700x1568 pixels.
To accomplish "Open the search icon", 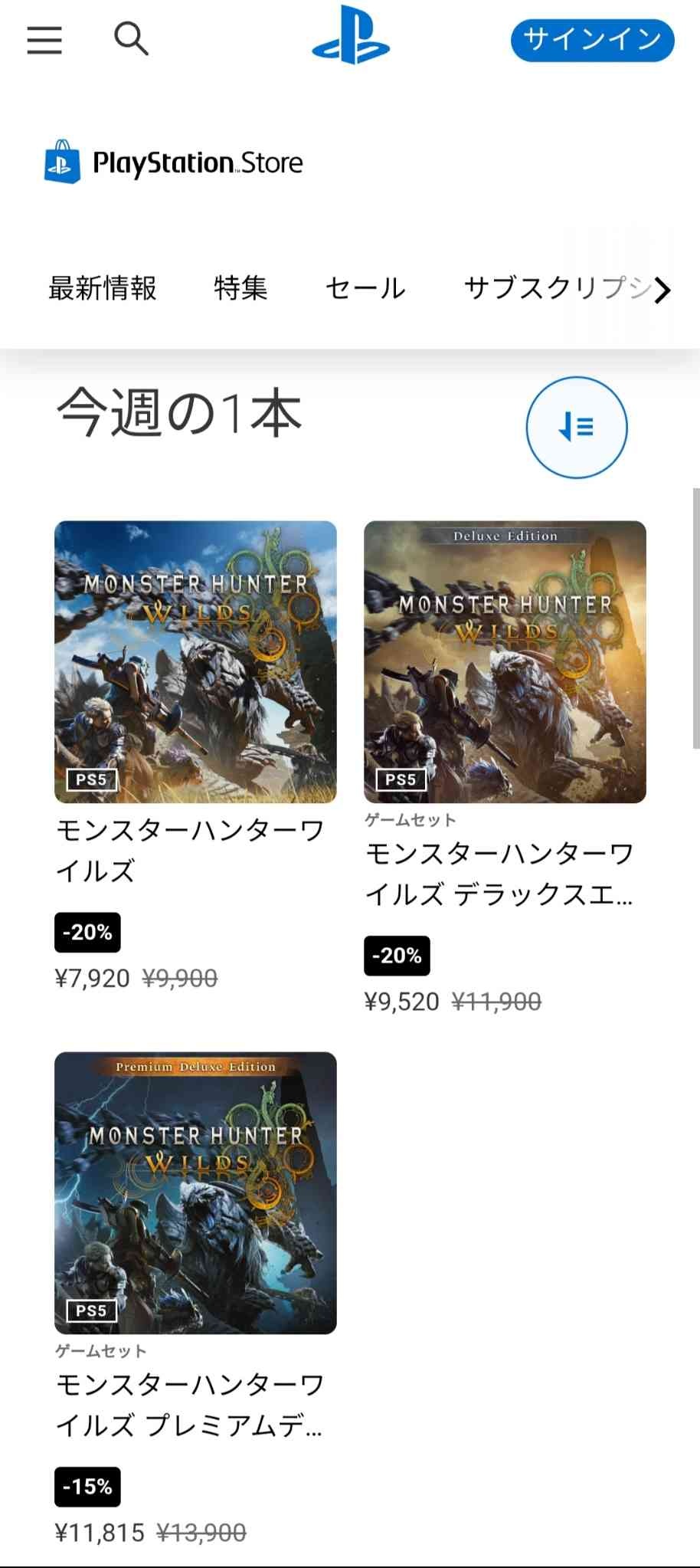I will click(x=131, y=38).
